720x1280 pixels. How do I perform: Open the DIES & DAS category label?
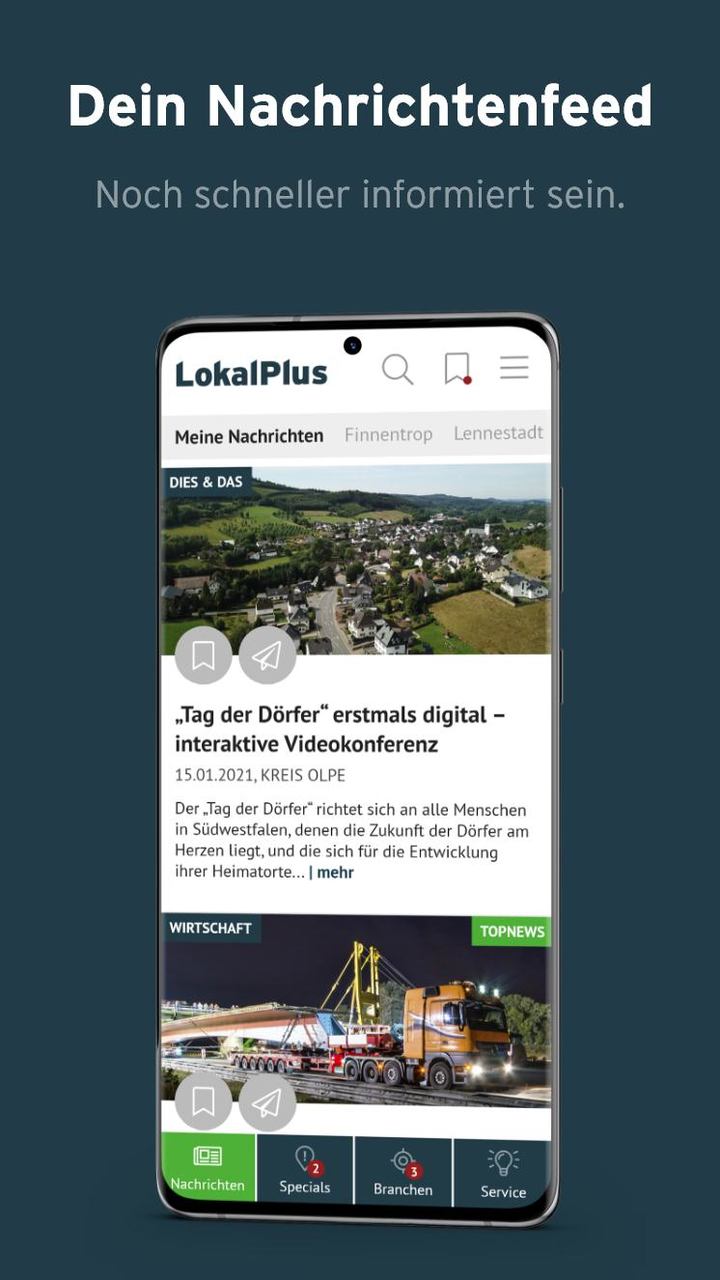207,481
